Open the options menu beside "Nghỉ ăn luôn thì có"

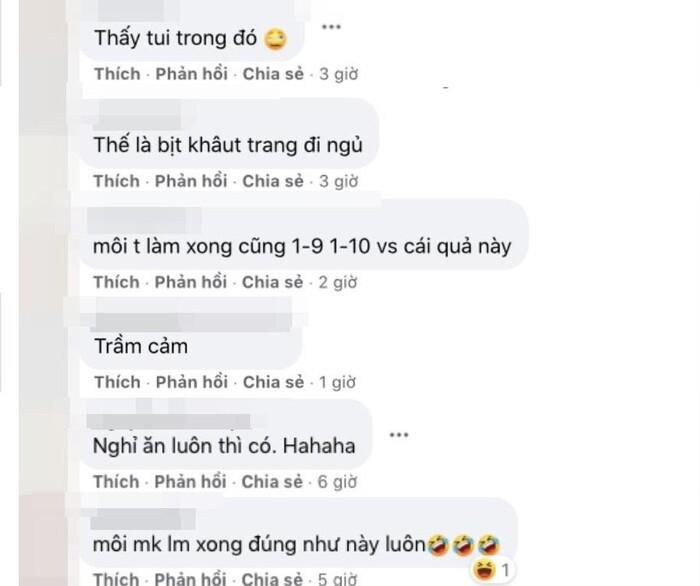tap(399, 435)
